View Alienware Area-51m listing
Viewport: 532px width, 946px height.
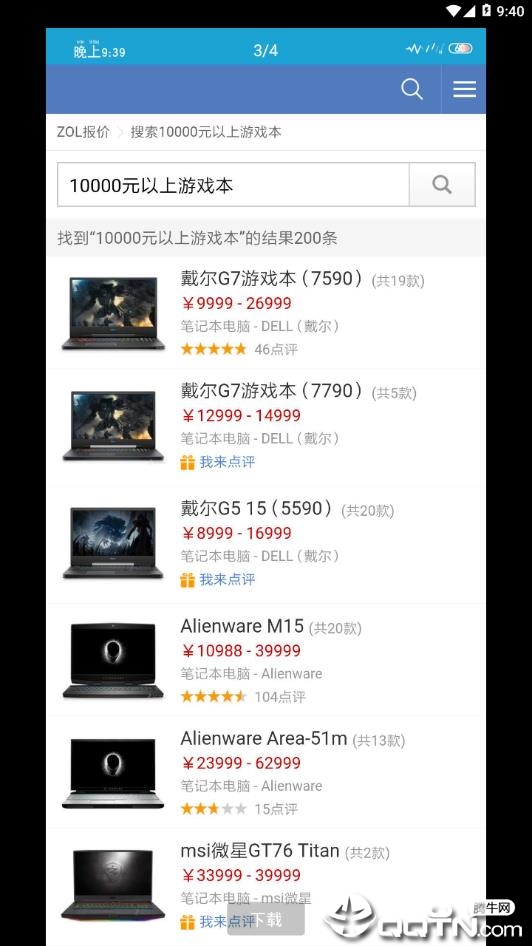pos(264,738)
